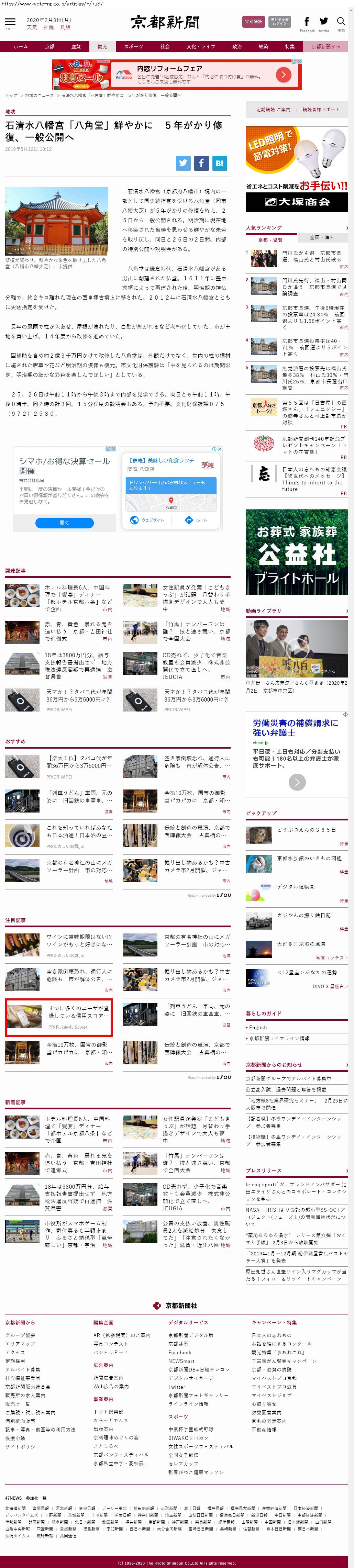Open the search icon in header
The height and width of the screenshot is (1568, 354).
tap(341, 23)
